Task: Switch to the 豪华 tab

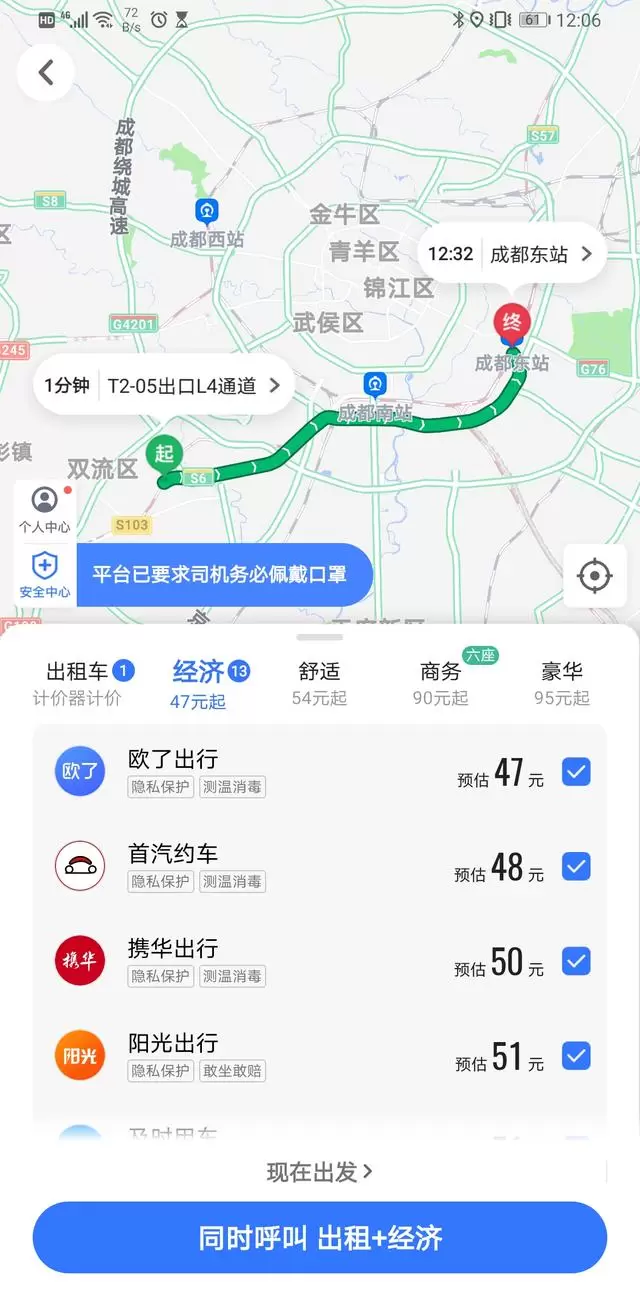Action: click(x=561, y=682)
